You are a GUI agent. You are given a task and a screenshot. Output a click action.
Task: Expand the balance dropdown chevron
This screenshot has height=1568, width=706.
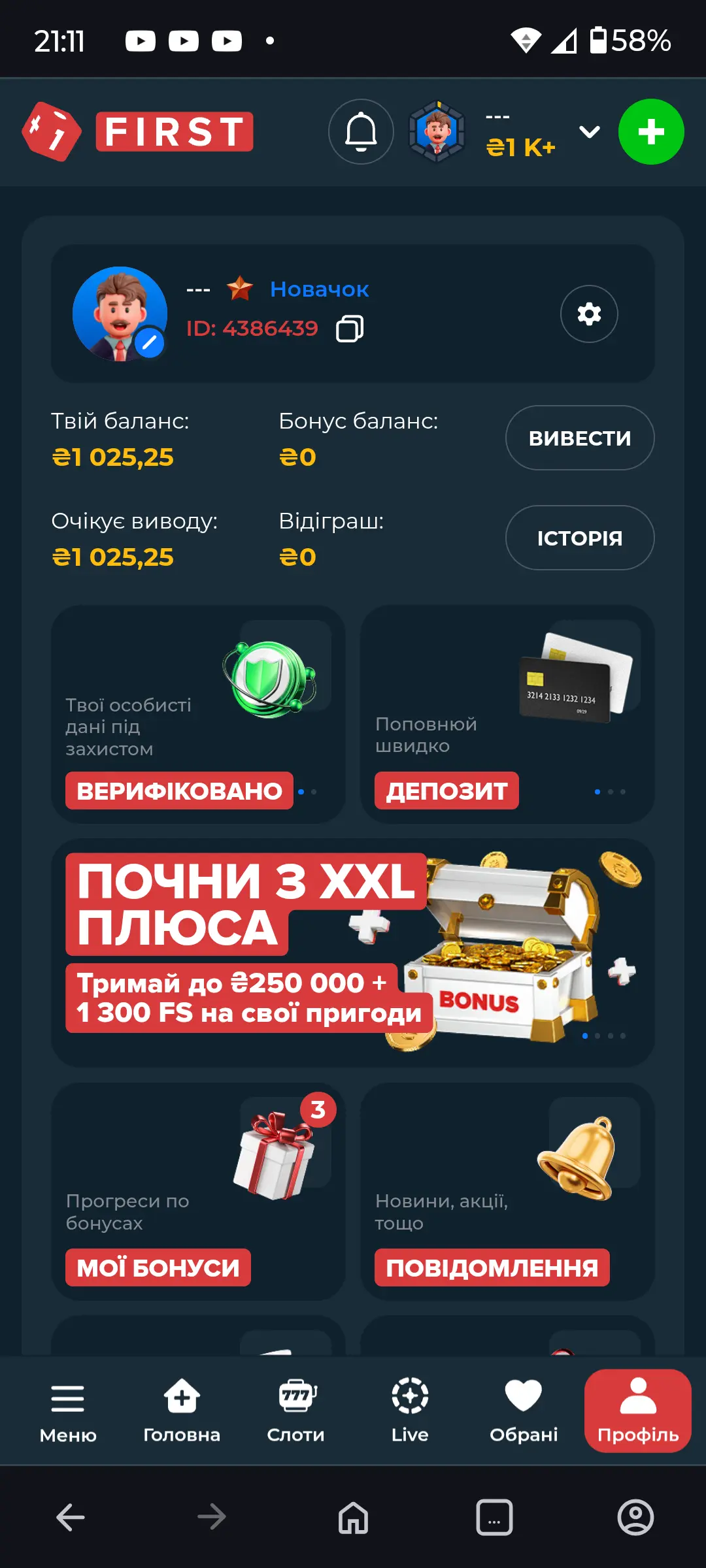[589, 133]
